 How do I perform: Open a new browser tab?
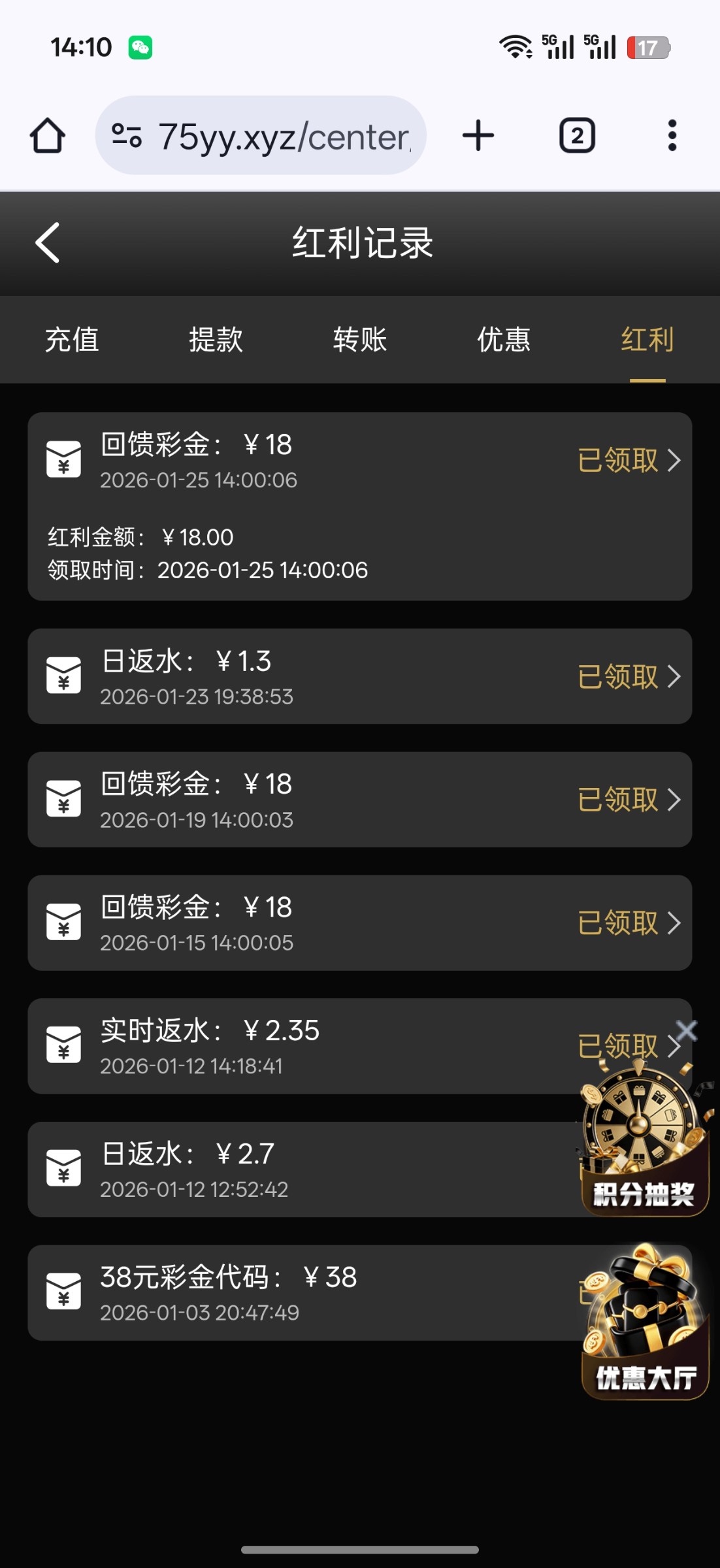[478, 136]
